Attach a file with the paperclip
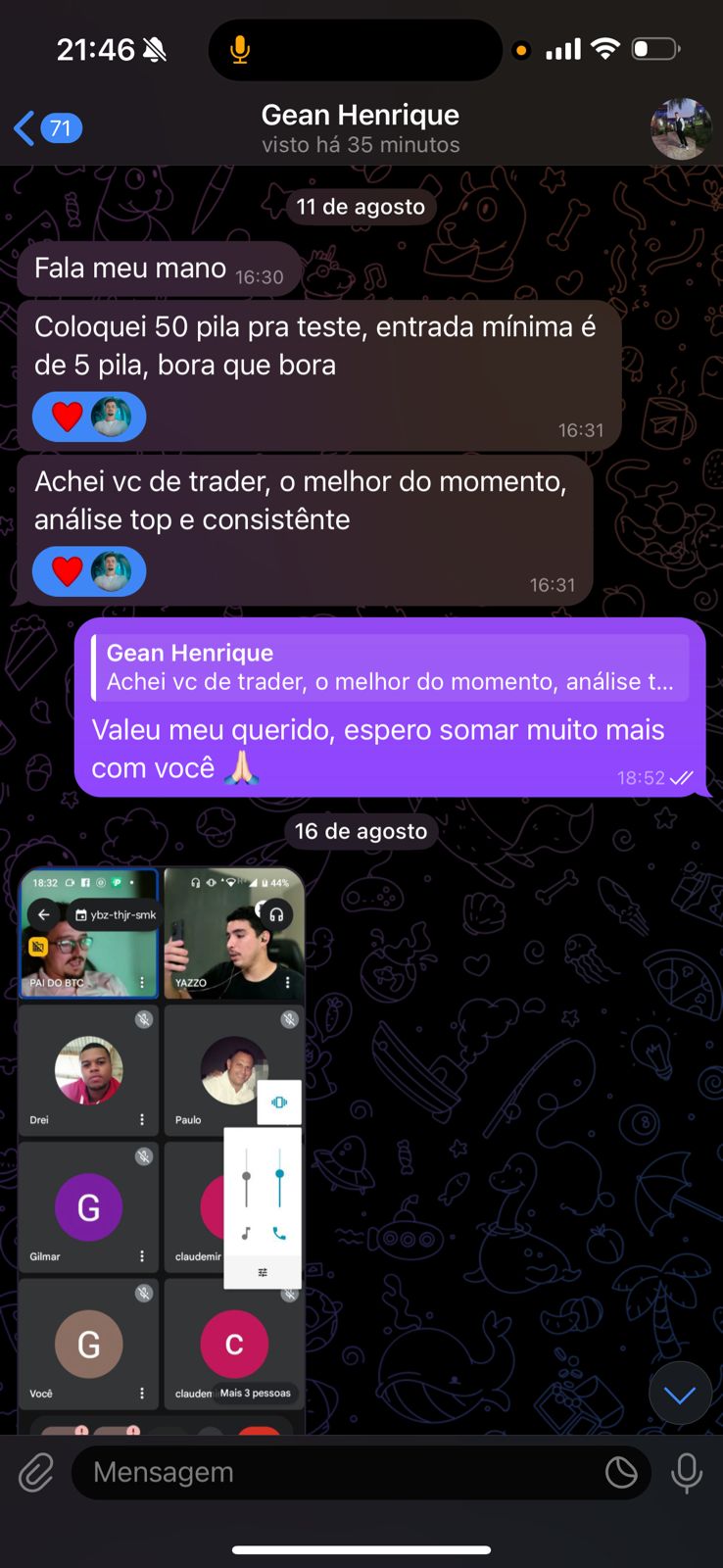723x1568 pixels. (36, 1472)
